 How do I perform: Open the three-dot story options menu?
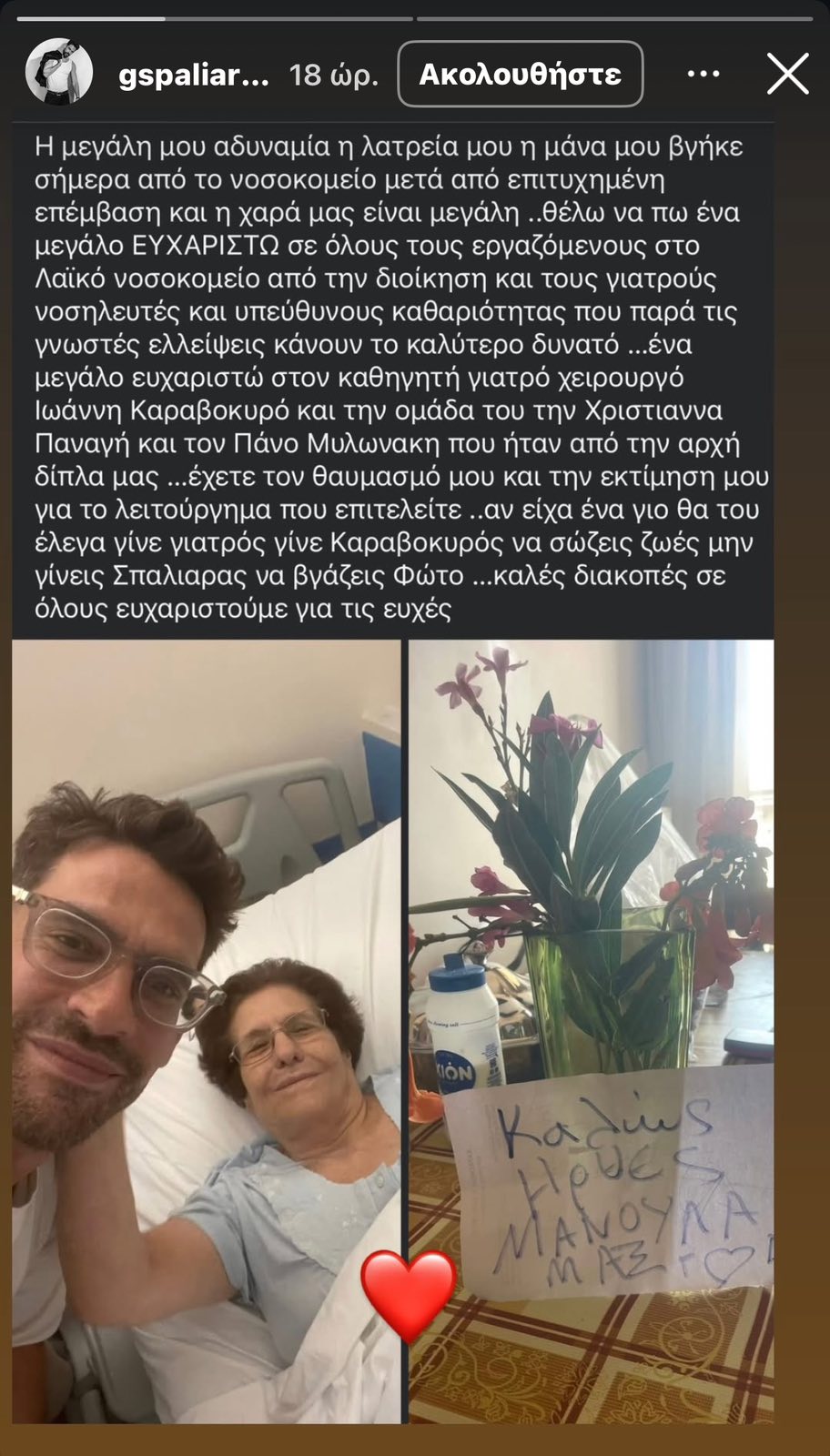(703, 74)
